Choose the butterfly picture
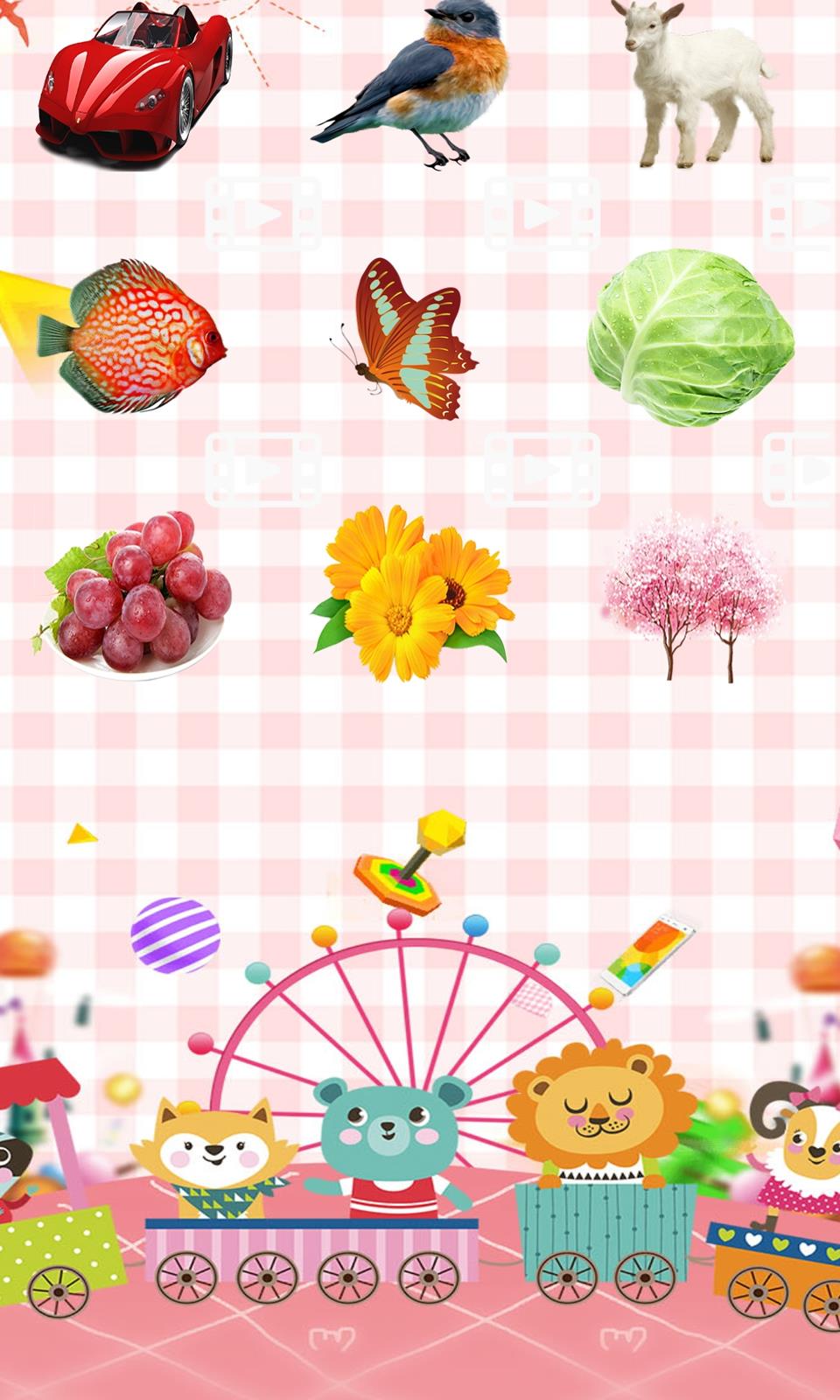Screen dimensions: 840x1400 tap(409, 339)
